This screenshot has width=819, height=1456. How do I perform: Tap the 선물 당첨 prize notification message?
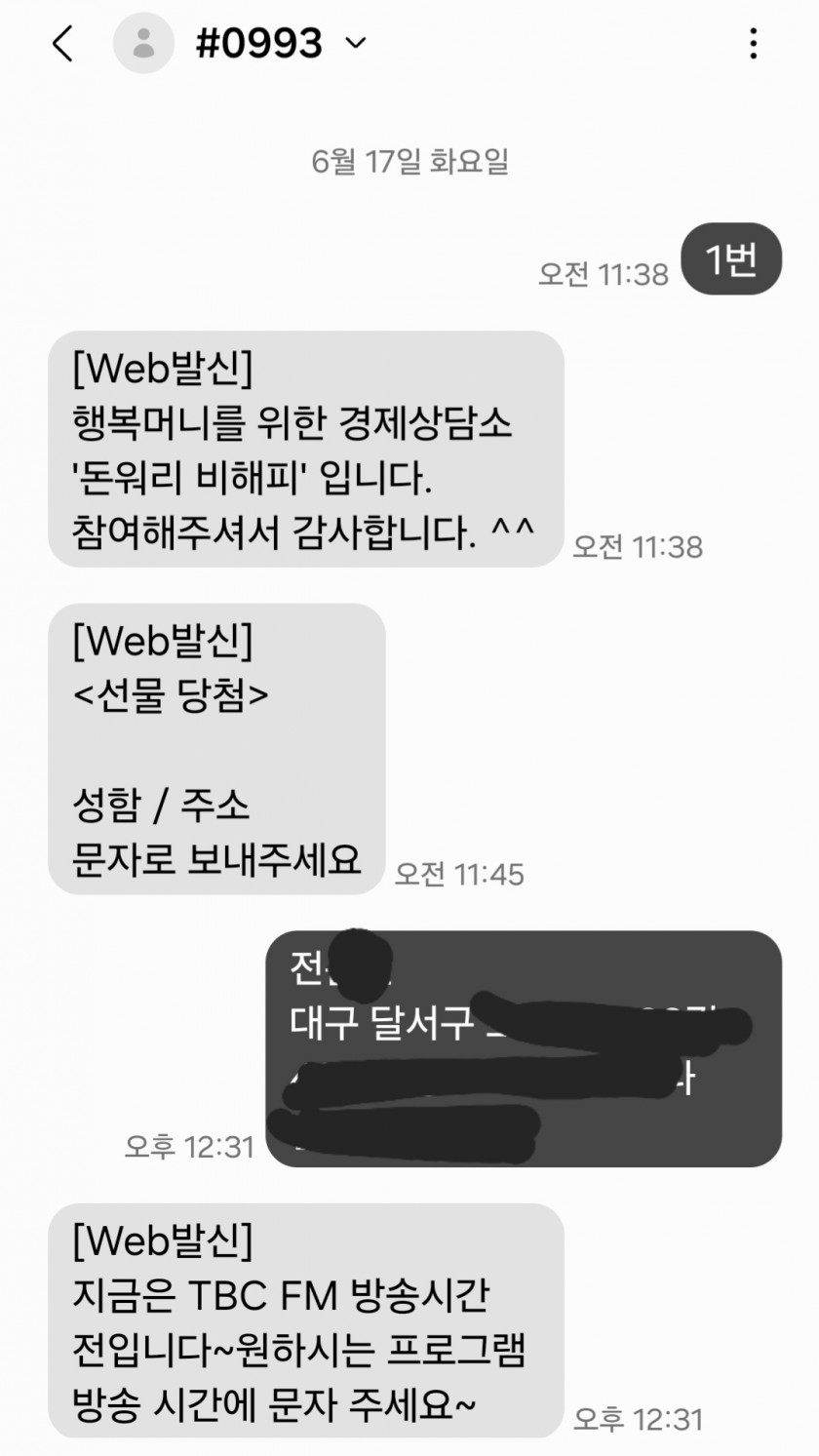click(x=214, y=751)
